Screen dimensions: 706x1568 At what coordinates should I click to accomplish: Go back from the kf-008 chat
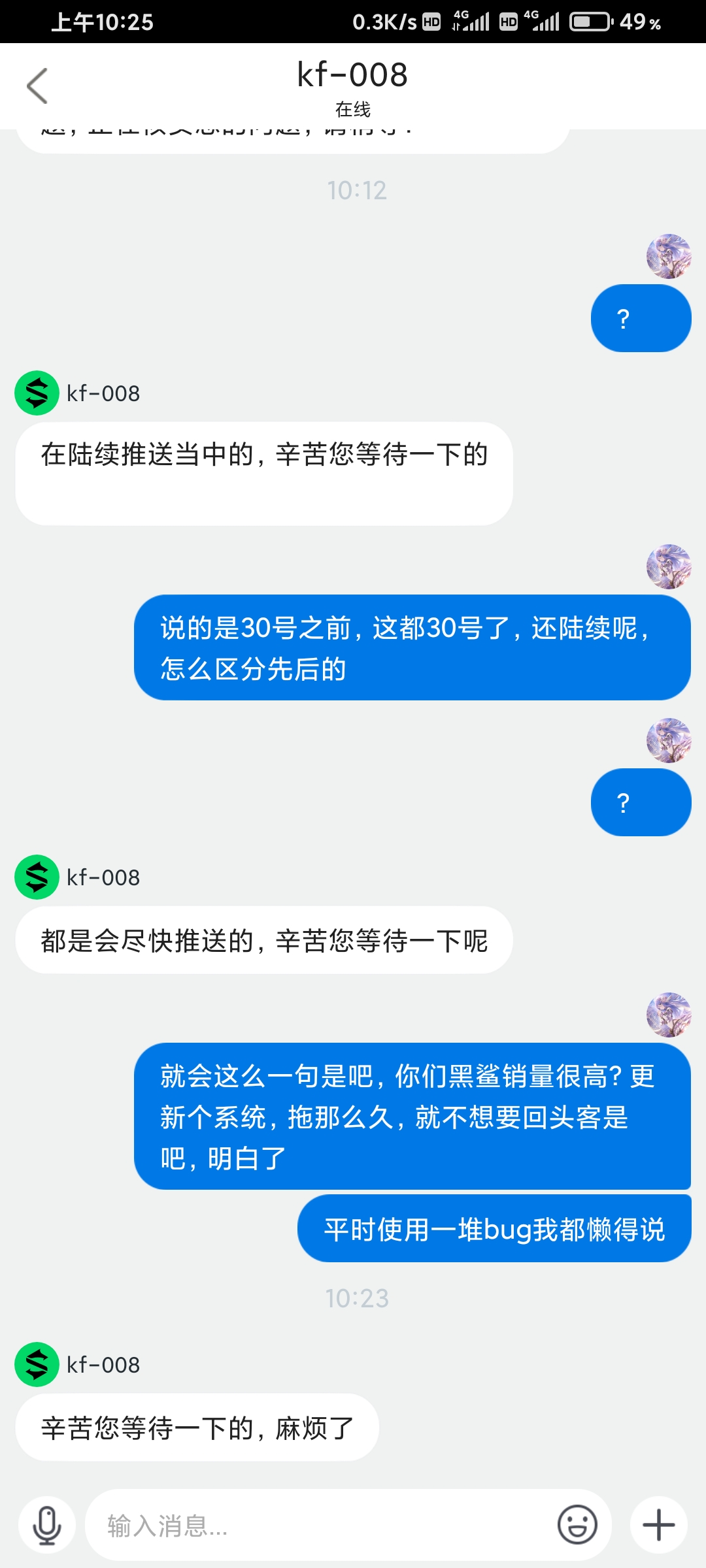(37, 86)
